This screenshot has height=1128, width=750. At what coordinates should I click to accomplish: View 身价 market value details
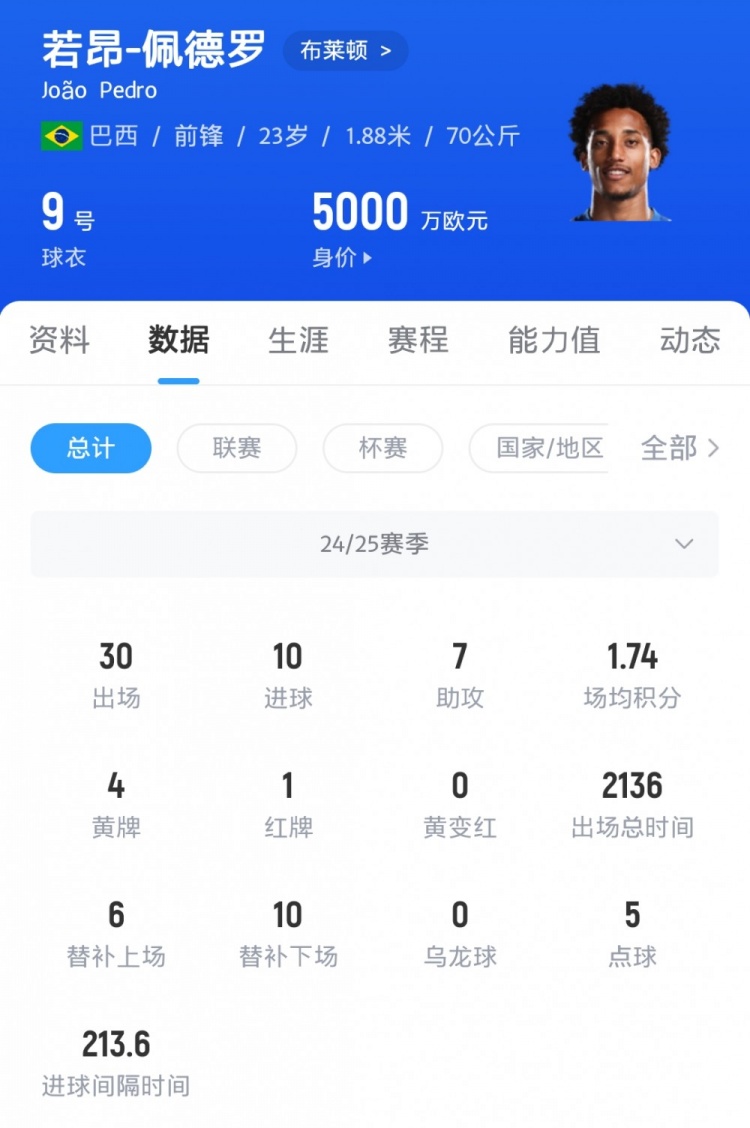[x=342, y=258]
